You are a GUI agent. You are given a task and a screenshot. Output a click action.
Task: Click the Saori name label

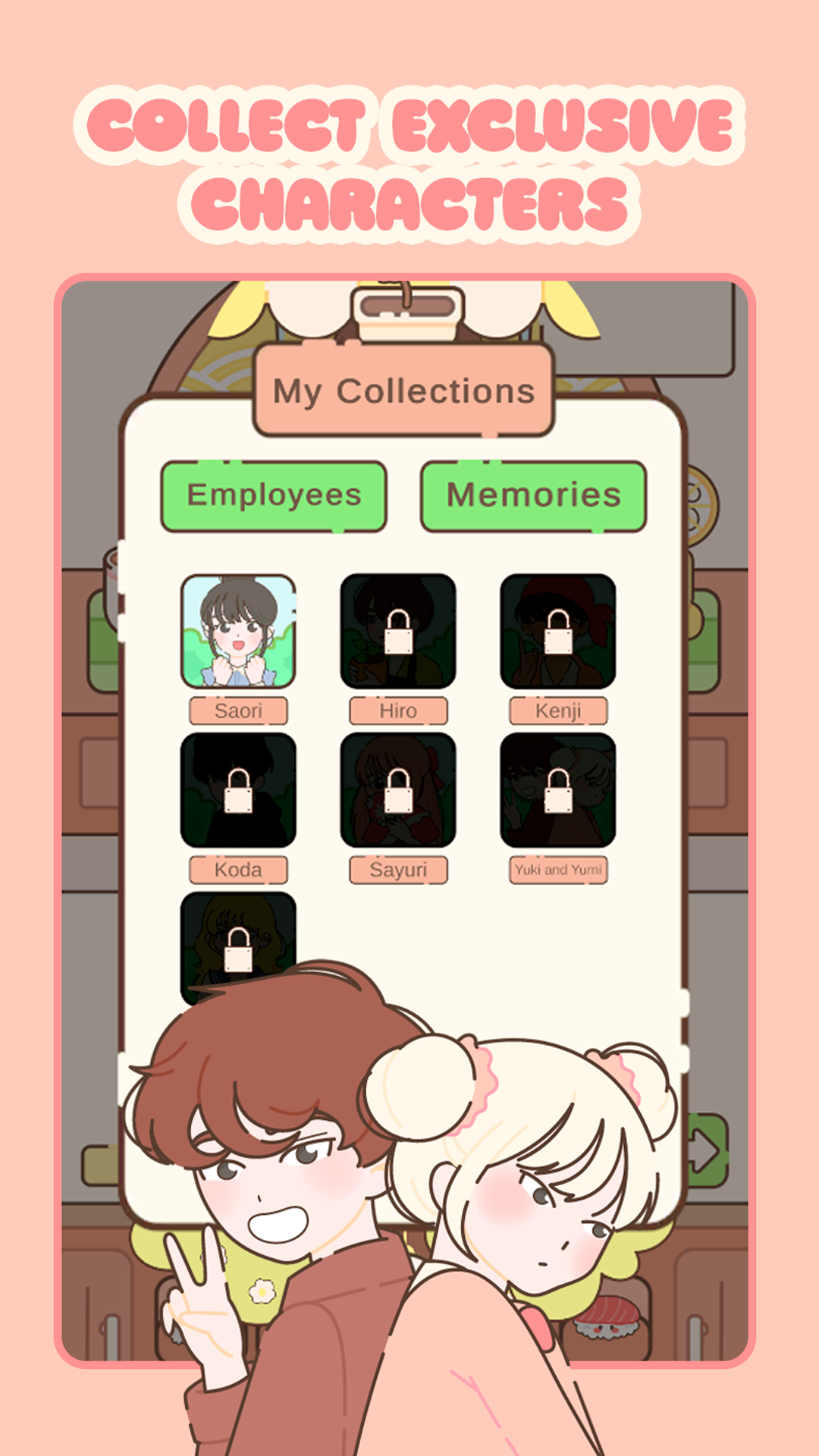[237, 711]
